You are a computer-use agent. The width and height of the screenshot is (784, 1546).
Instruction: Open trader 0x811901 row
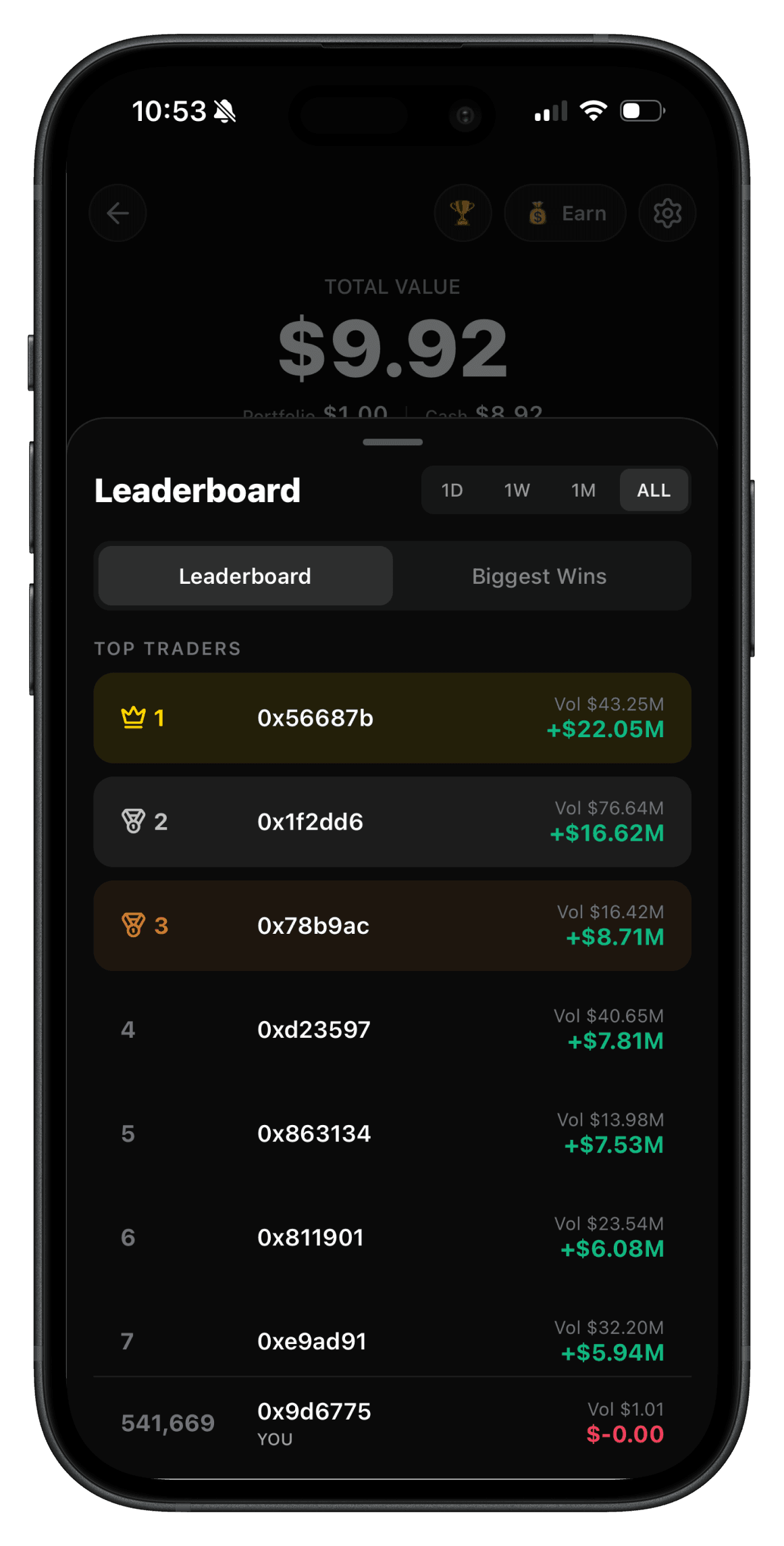click(392, 1237)
